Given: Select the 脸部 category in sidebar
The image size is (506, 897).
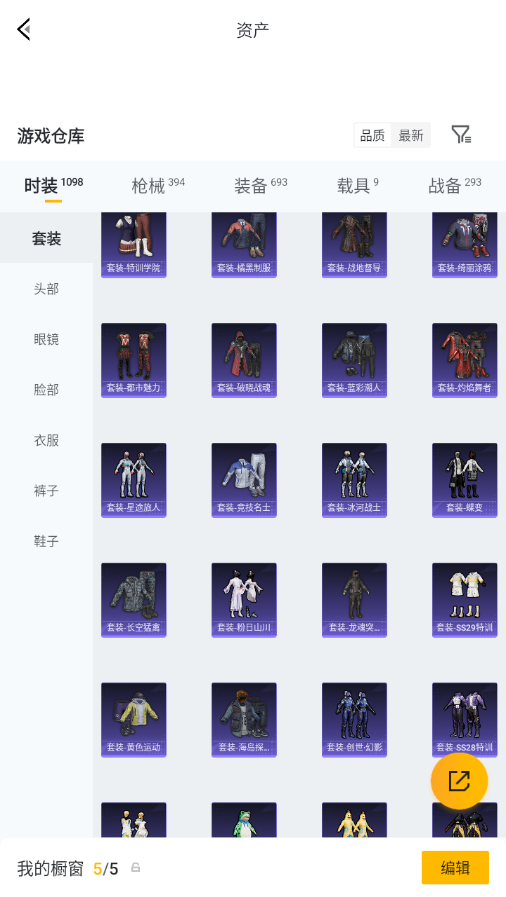Looking at the screenshot, I should 46,390.
